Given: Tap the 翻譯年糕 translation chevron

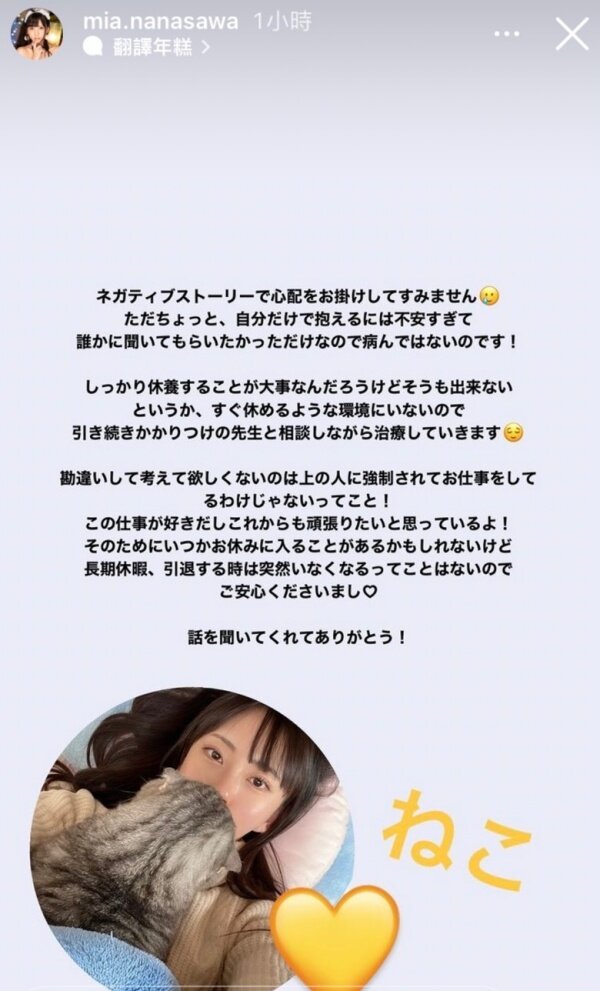Looking at the screenshot, I should click(206, 46).
